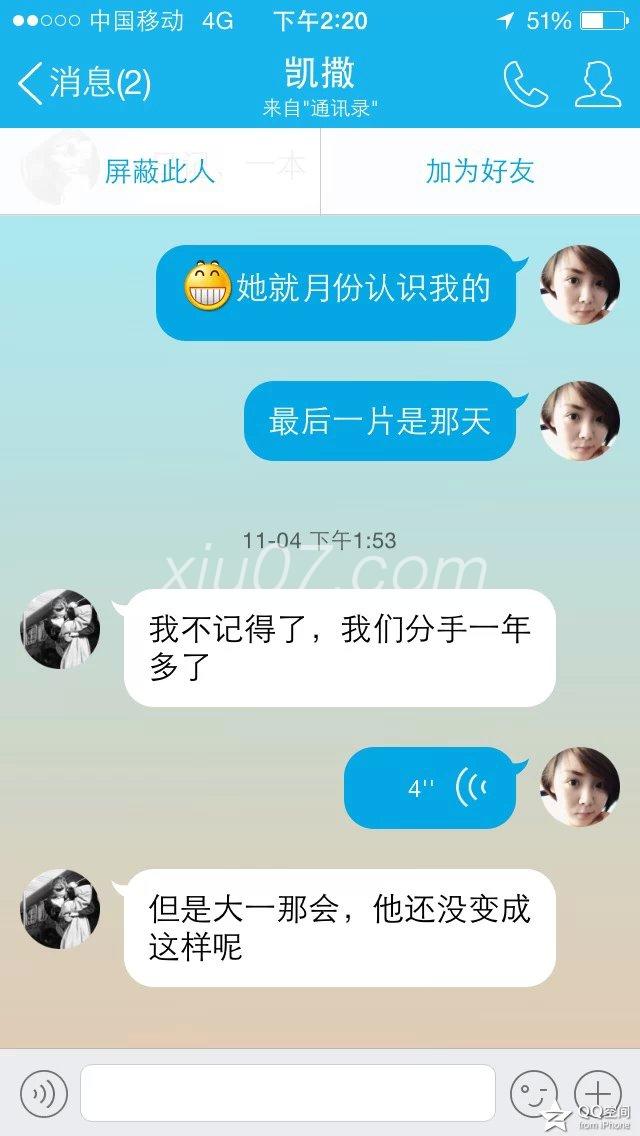Start a voice call with 凯撒
The image size is (640, 1136).
pos(525,84)
